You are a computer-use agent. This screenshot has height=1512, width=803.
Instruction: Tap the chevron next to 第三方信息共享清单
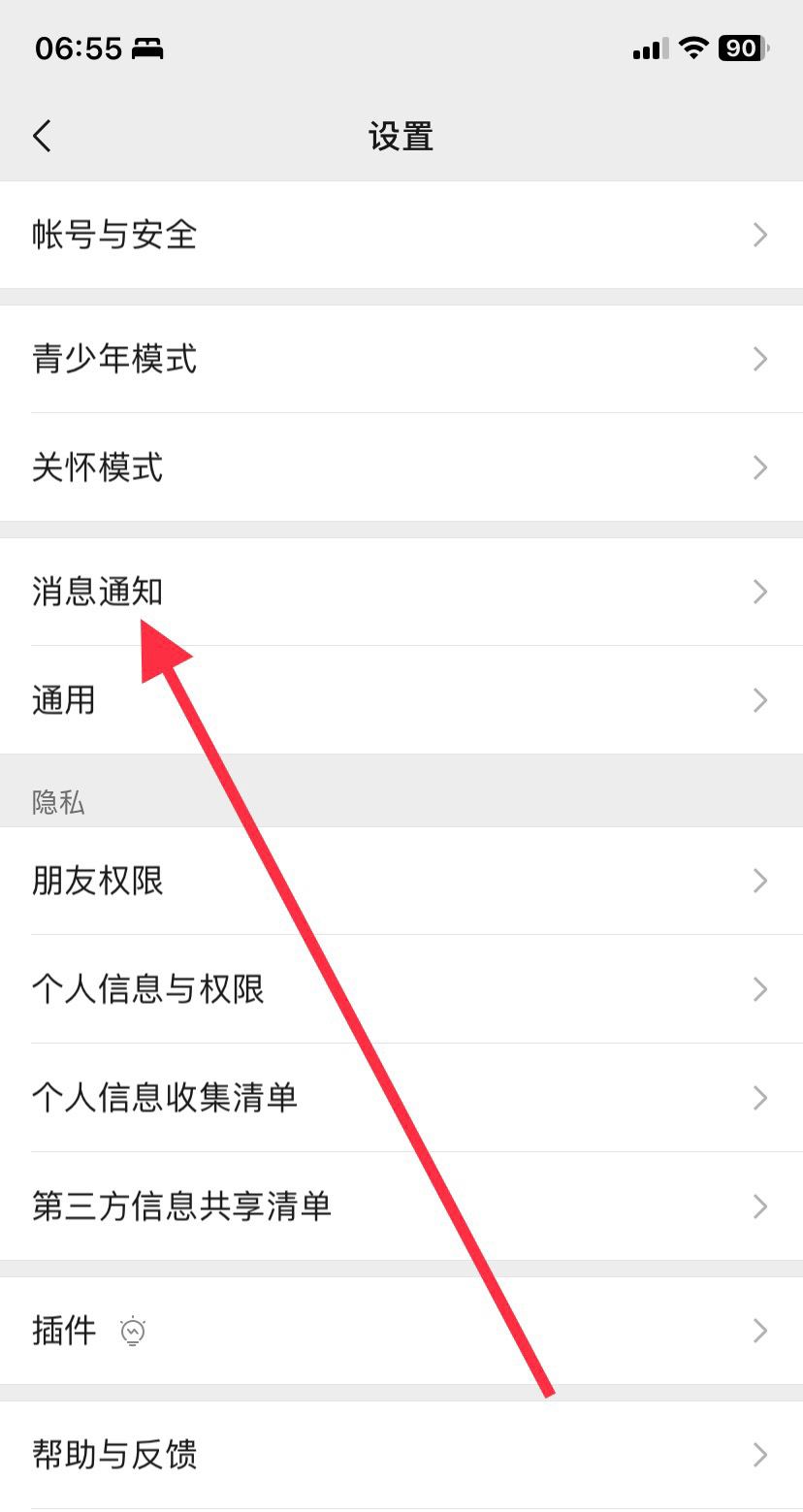point(760,1206)
